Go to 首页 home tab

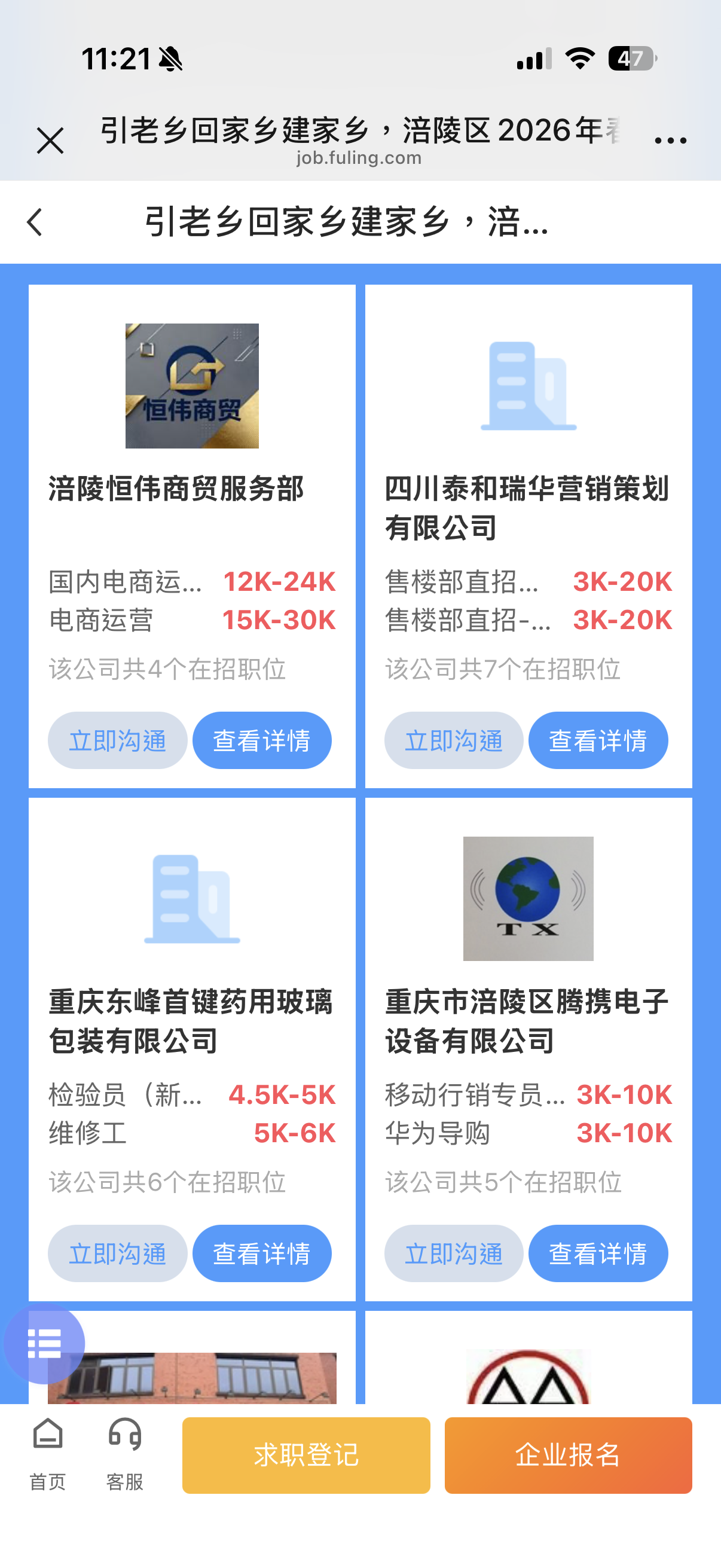(x=47, y=1454)
